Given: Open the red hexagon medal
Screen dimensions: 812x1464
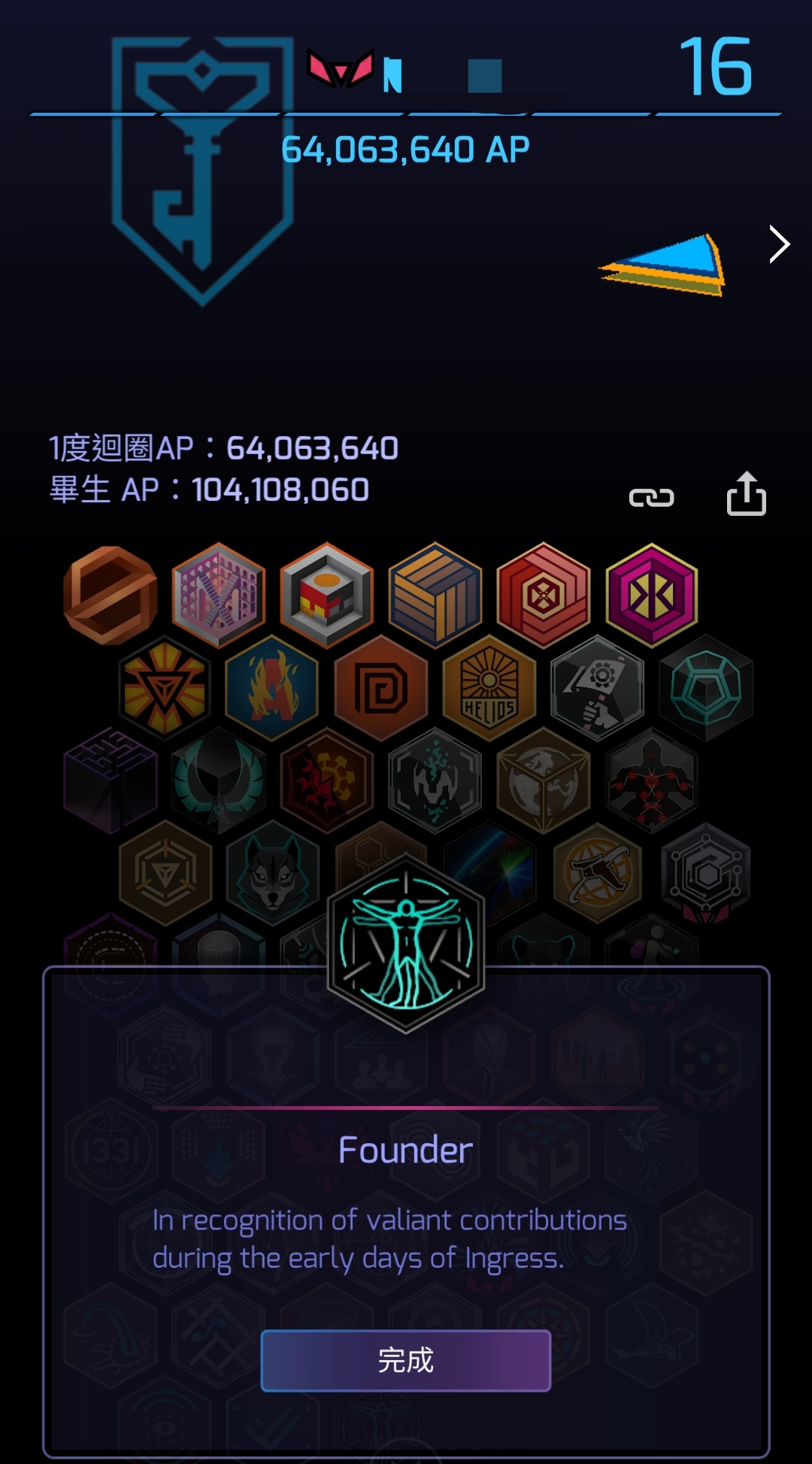Looking at the screenshot, I should pos(544,596).
